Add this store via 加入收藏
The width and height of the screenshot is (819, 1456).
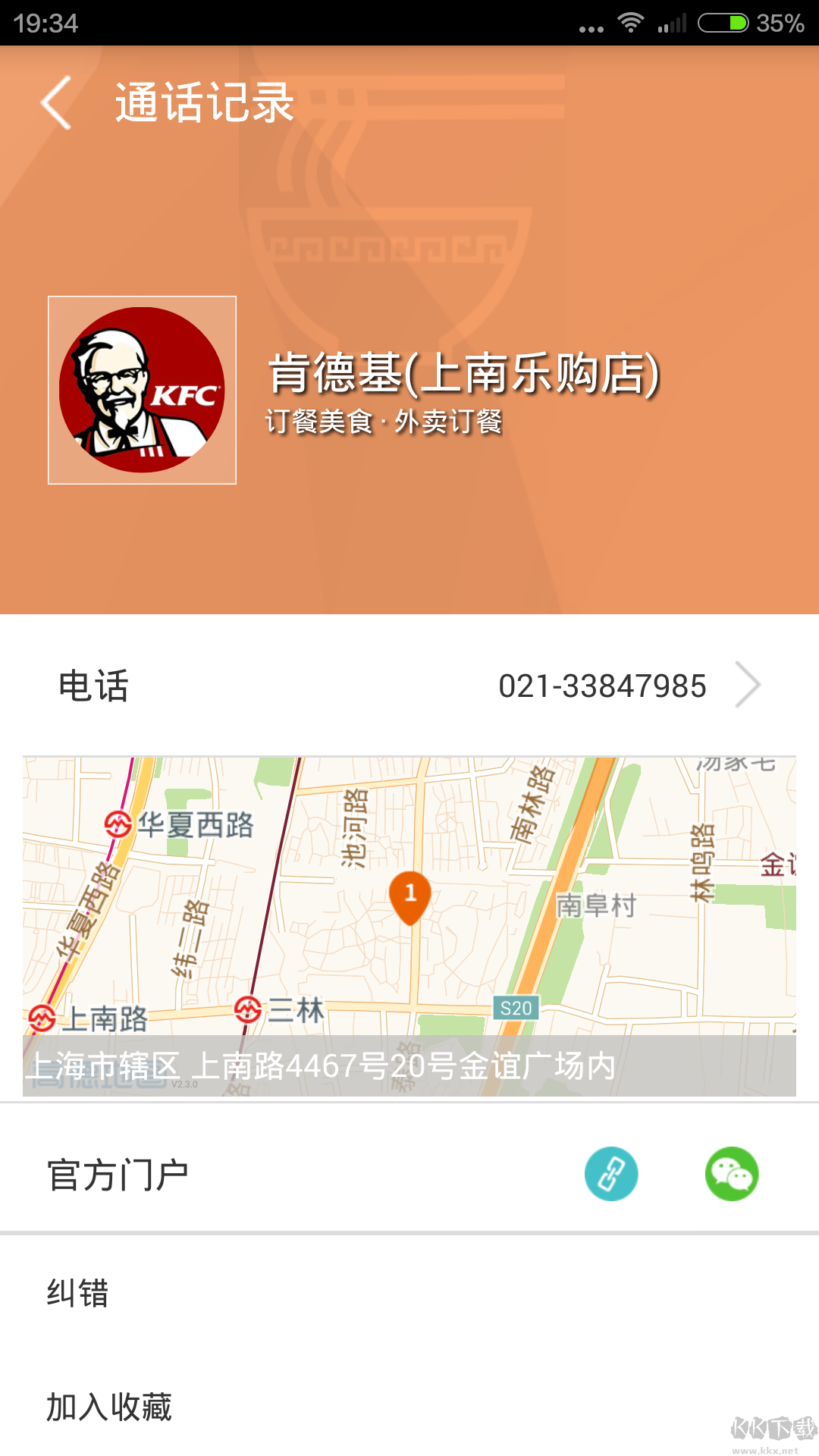109,1407
